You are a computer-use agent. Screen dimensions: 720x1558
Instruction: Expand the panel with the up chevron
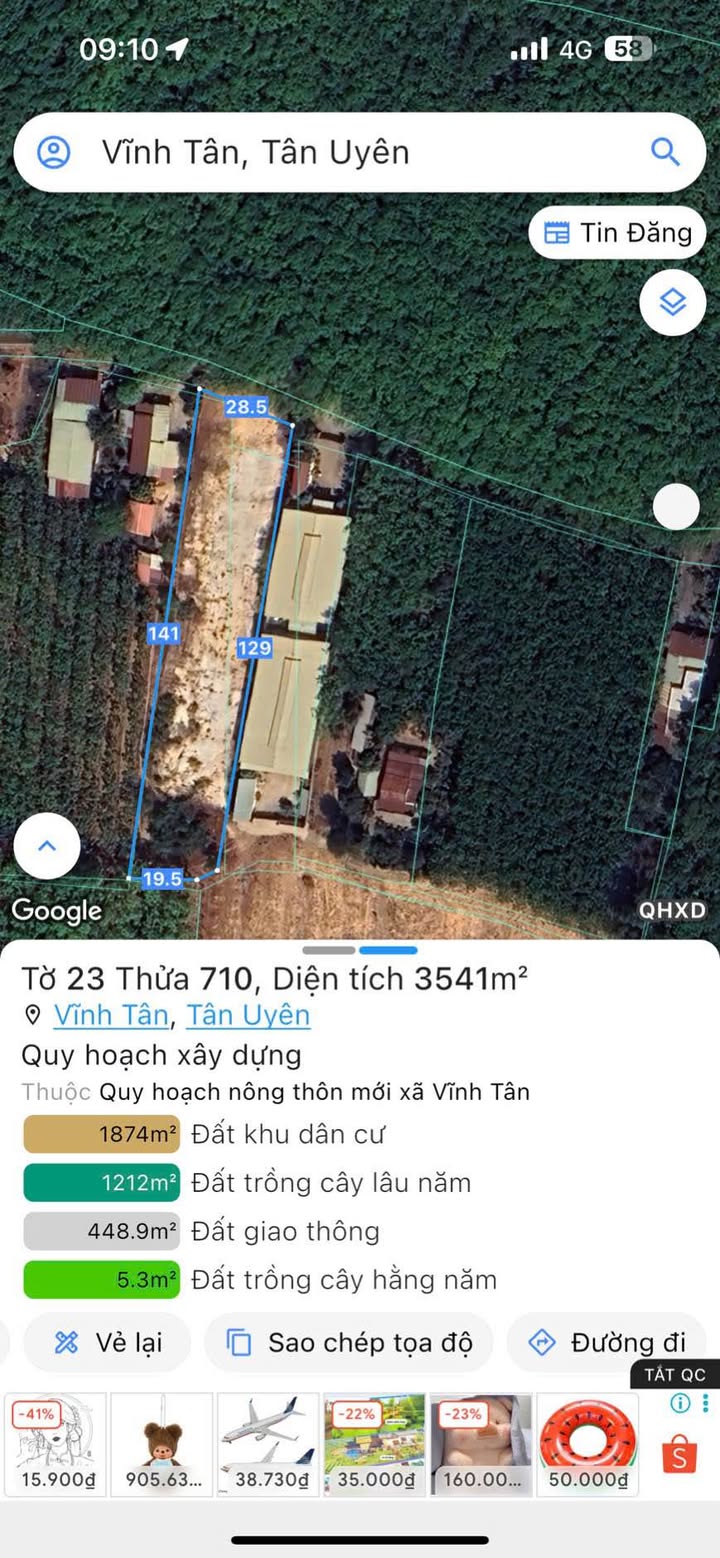(x=46, y=846)
